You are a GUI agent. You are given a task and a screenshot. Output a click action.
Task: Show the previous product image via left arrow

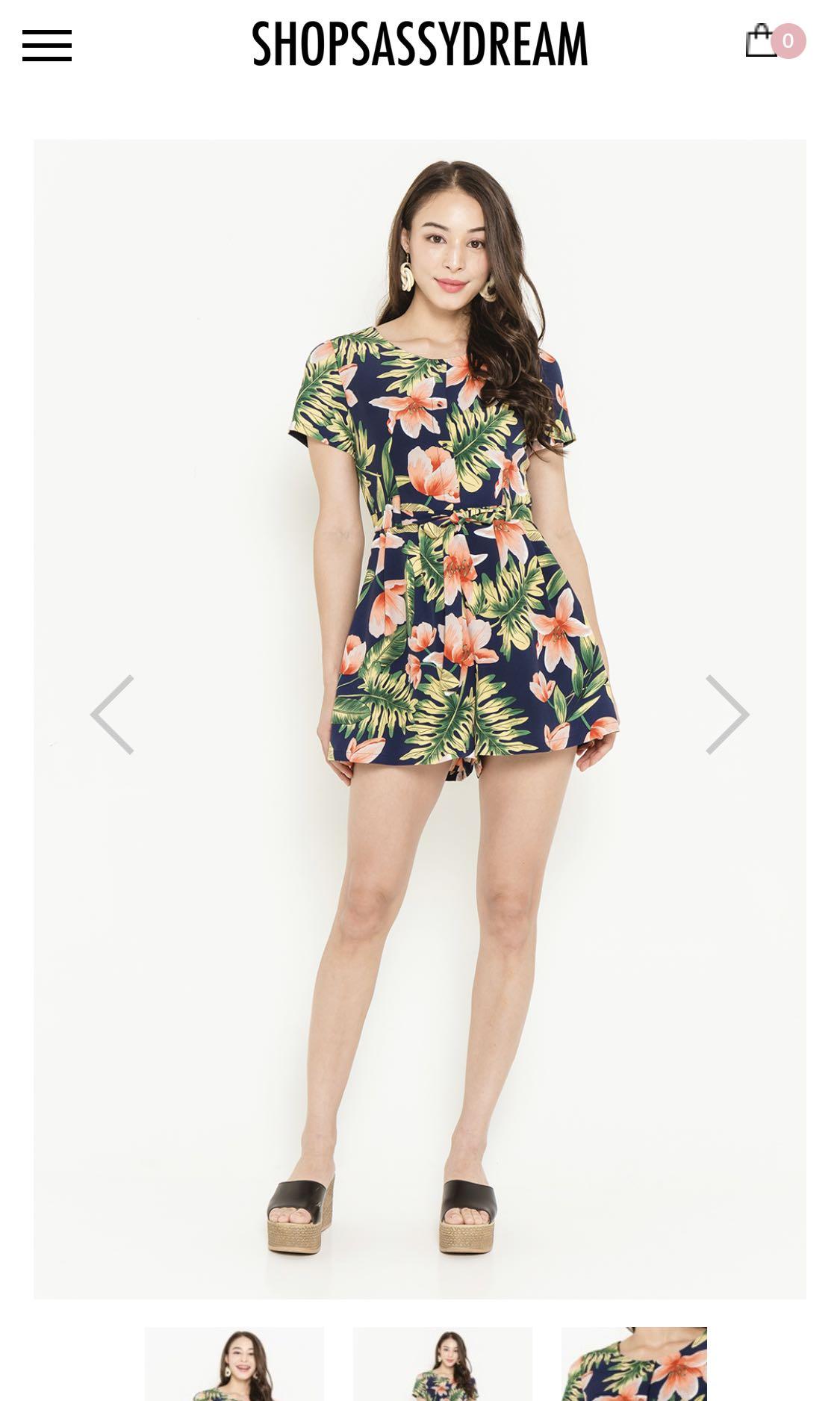pyautogui.click(x=113, y=715)
